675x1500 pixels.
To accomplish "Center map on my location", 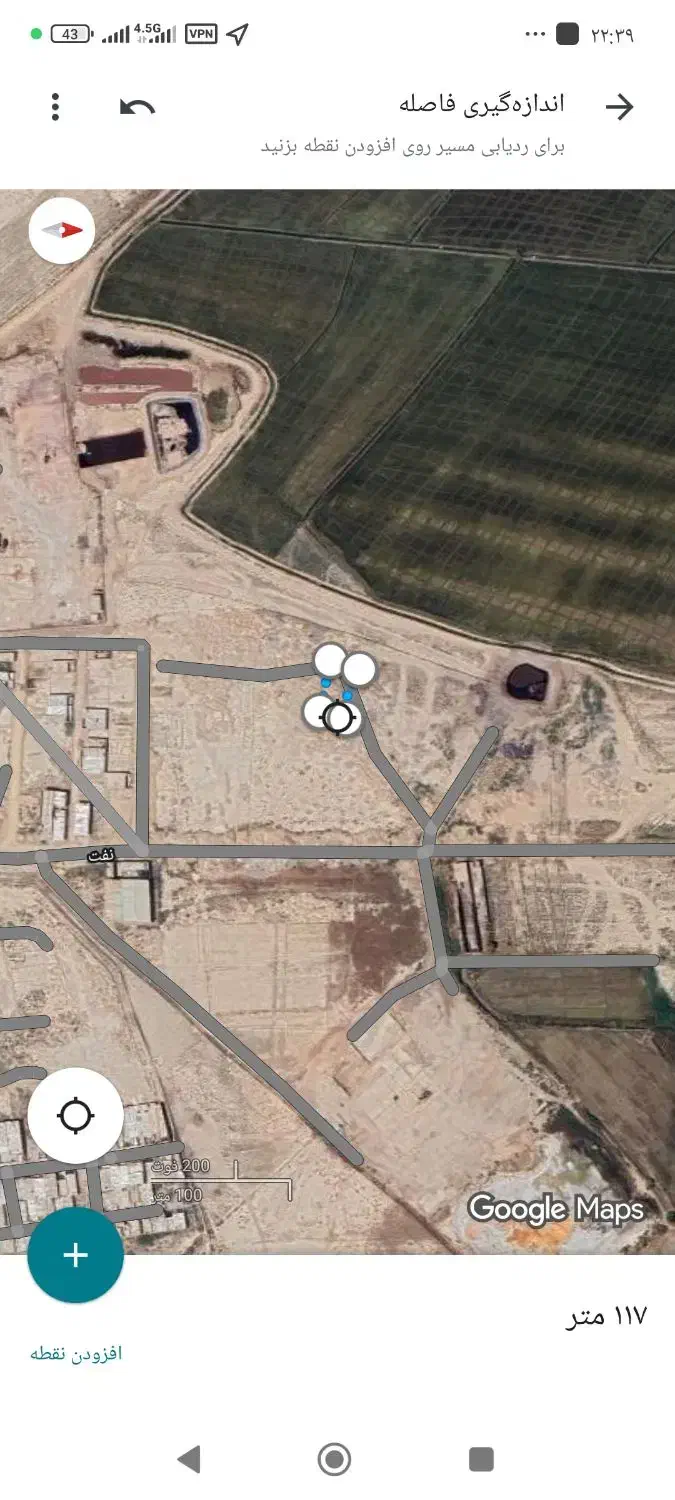I will (76, 1115).
